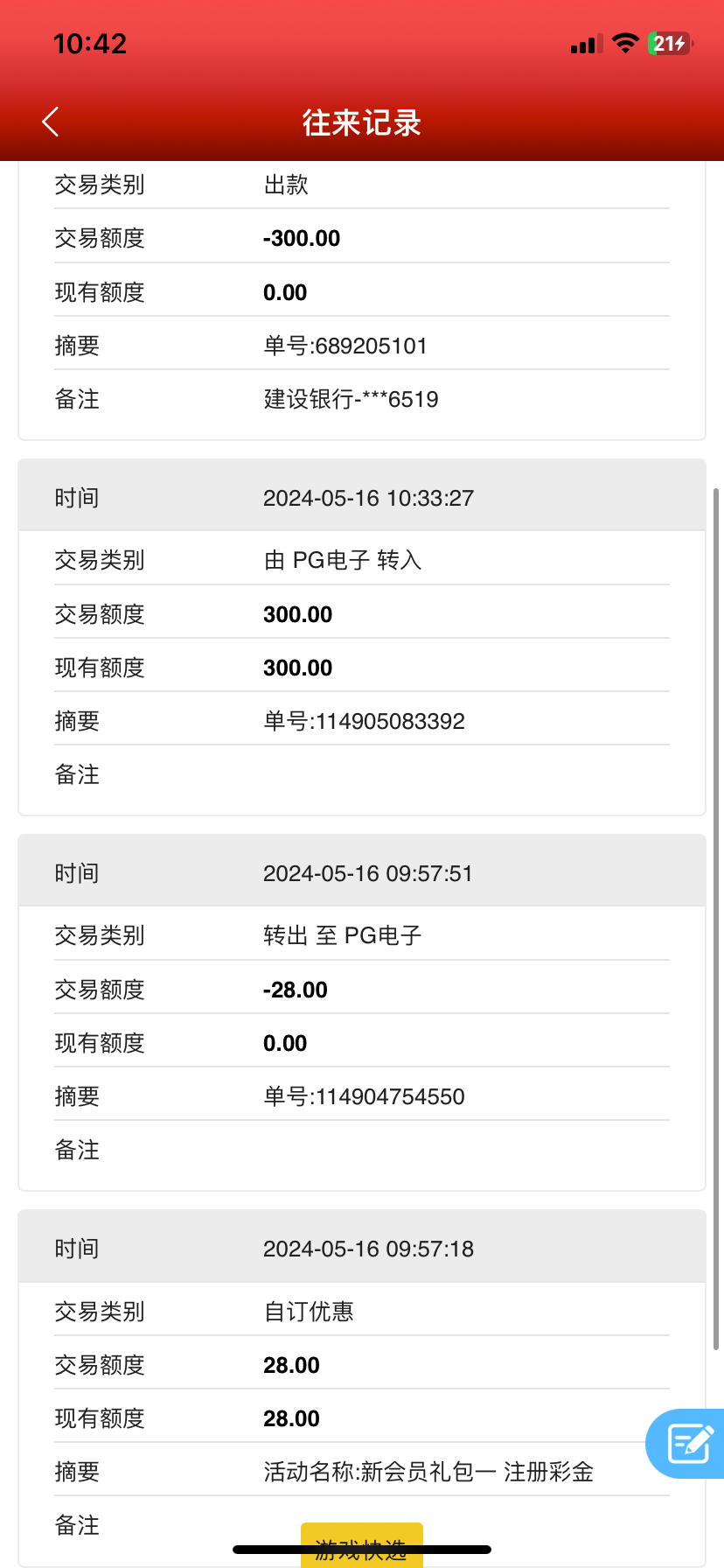The image size is (724, 1568).
Task: Tap order number 114905083392
Action: (x=364, y=720)
